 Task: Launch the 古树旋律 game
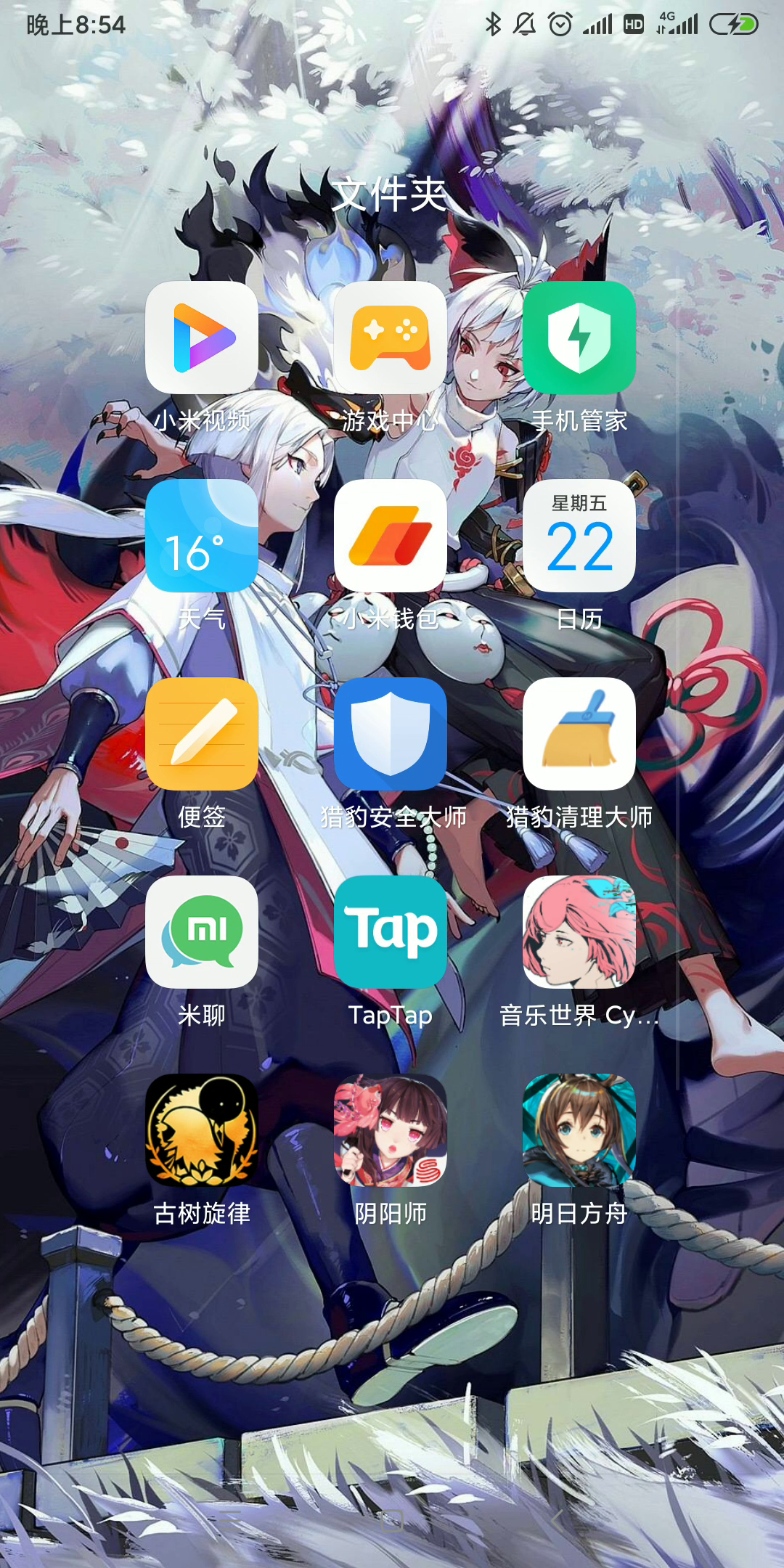coord(202,1130)
